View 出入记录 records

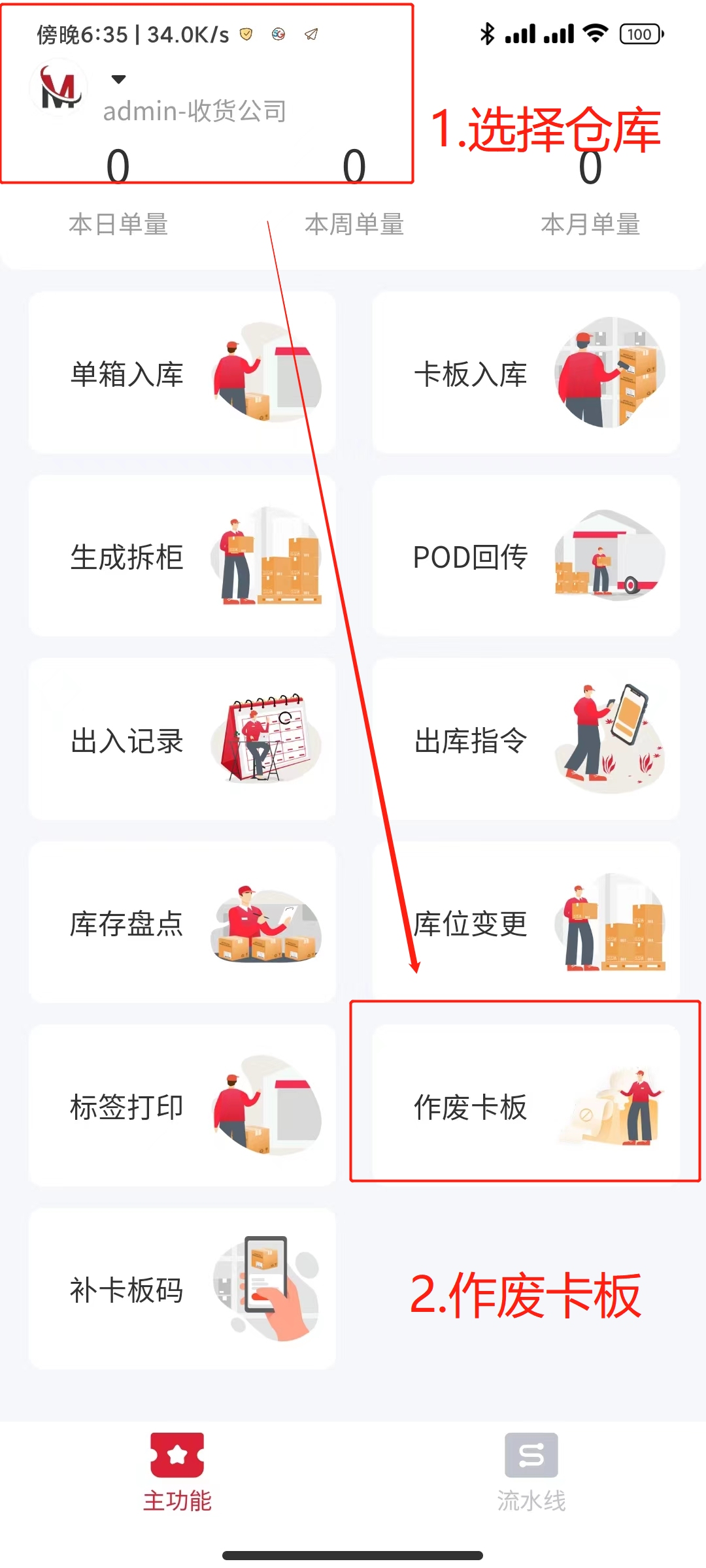[x=182, y=740]
